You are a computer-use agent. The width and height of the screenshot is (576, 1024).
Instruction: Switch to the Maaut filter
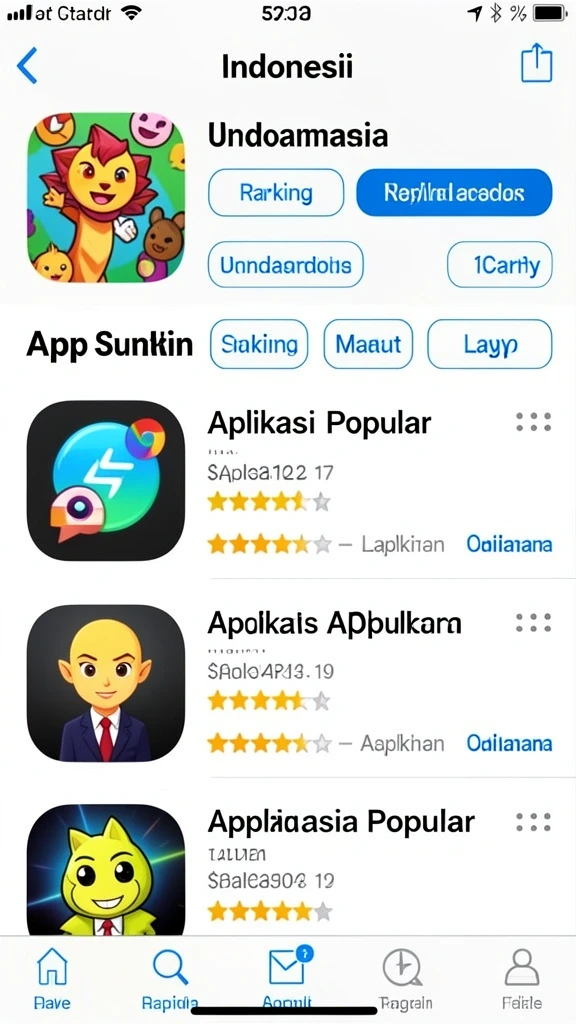coord(368,344)
